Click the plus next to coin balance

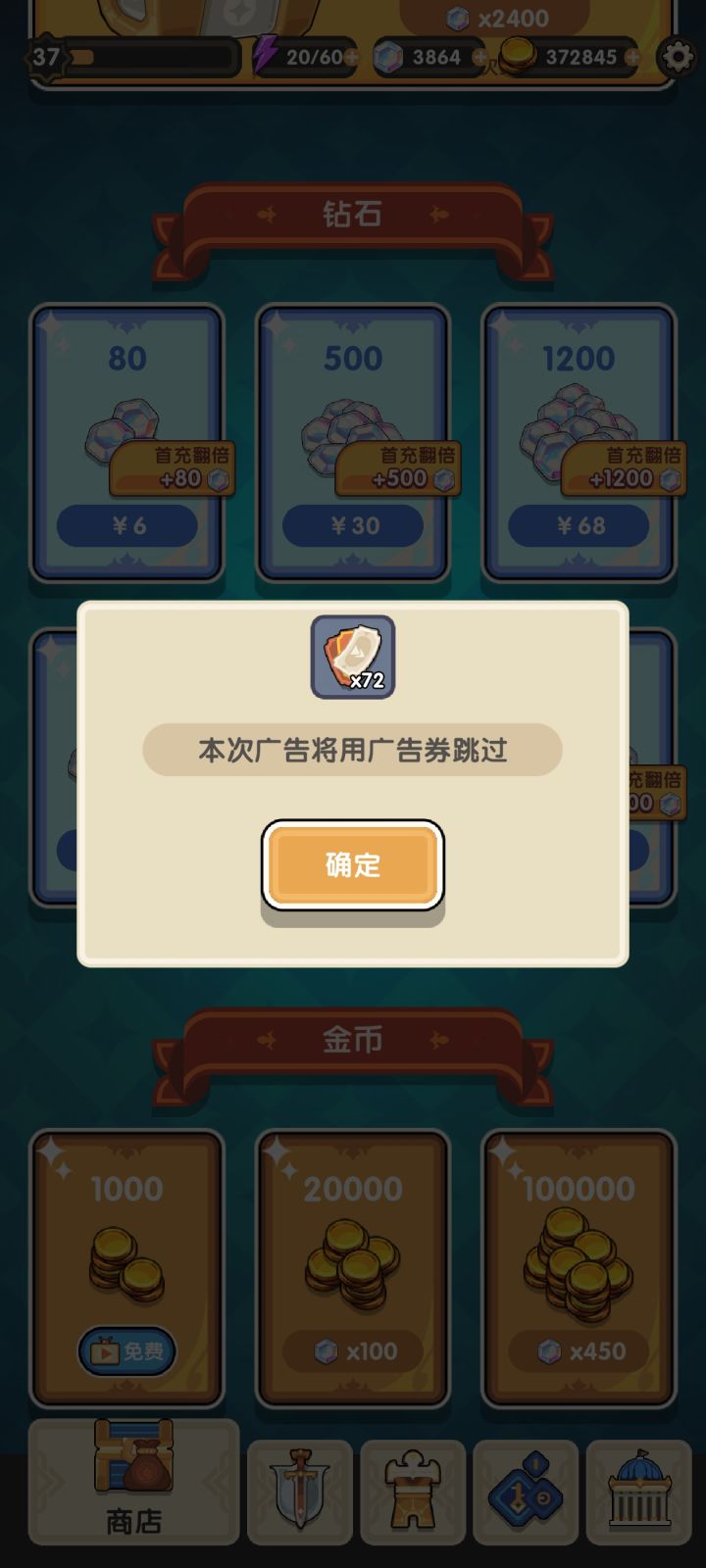coord(632,57)
